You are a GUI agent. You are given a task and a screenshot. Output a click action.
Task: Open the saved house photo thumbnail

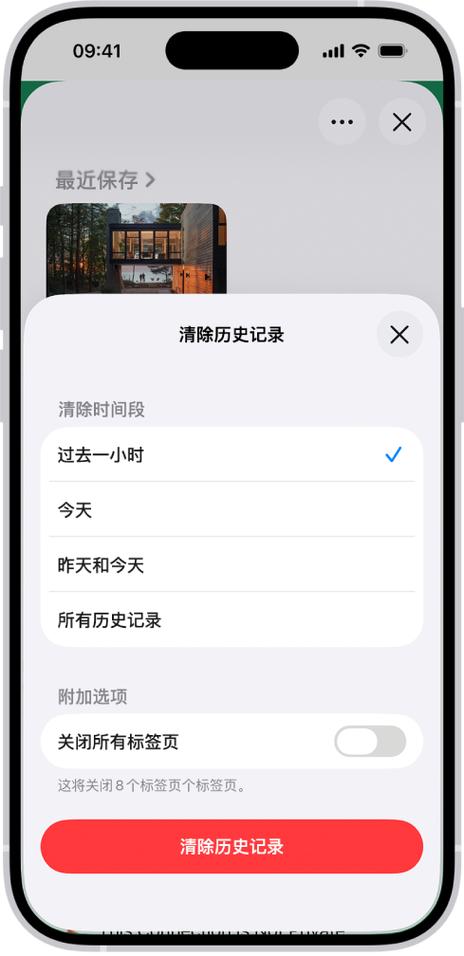click(137, 249)
